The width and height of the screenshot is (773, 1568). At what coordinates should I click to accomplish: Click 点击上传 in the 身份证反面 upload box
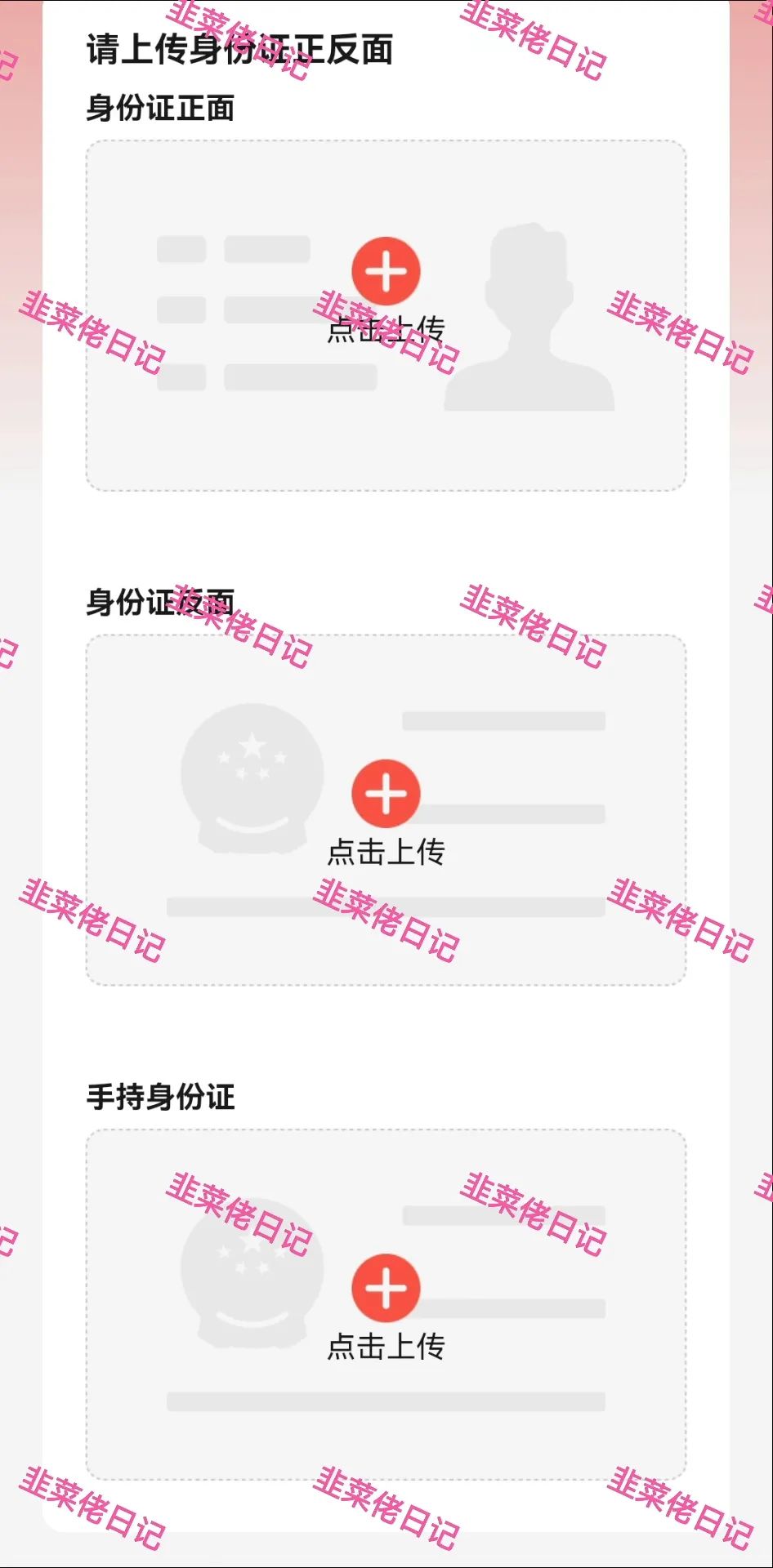[386, 851]
